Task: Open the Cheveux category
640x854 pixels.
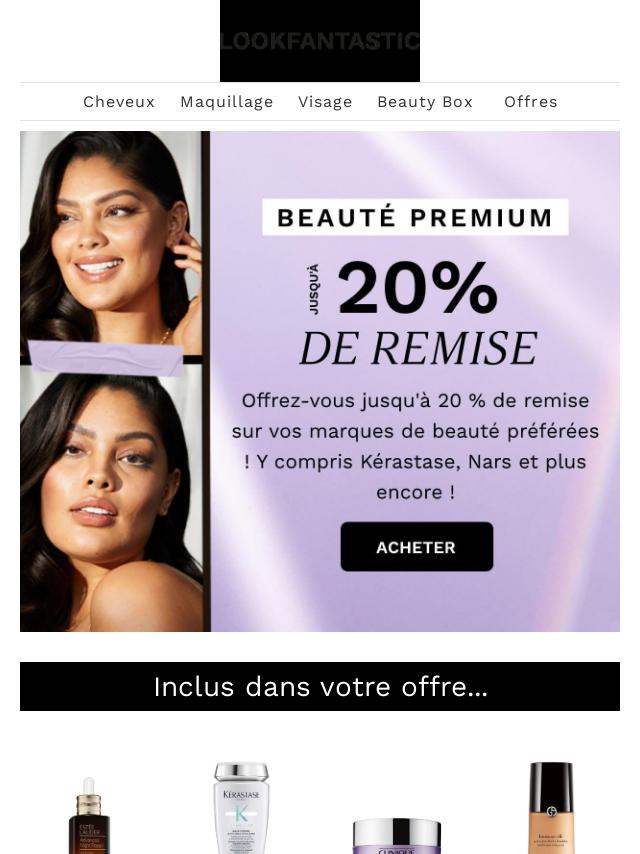Action: [119, 102]
